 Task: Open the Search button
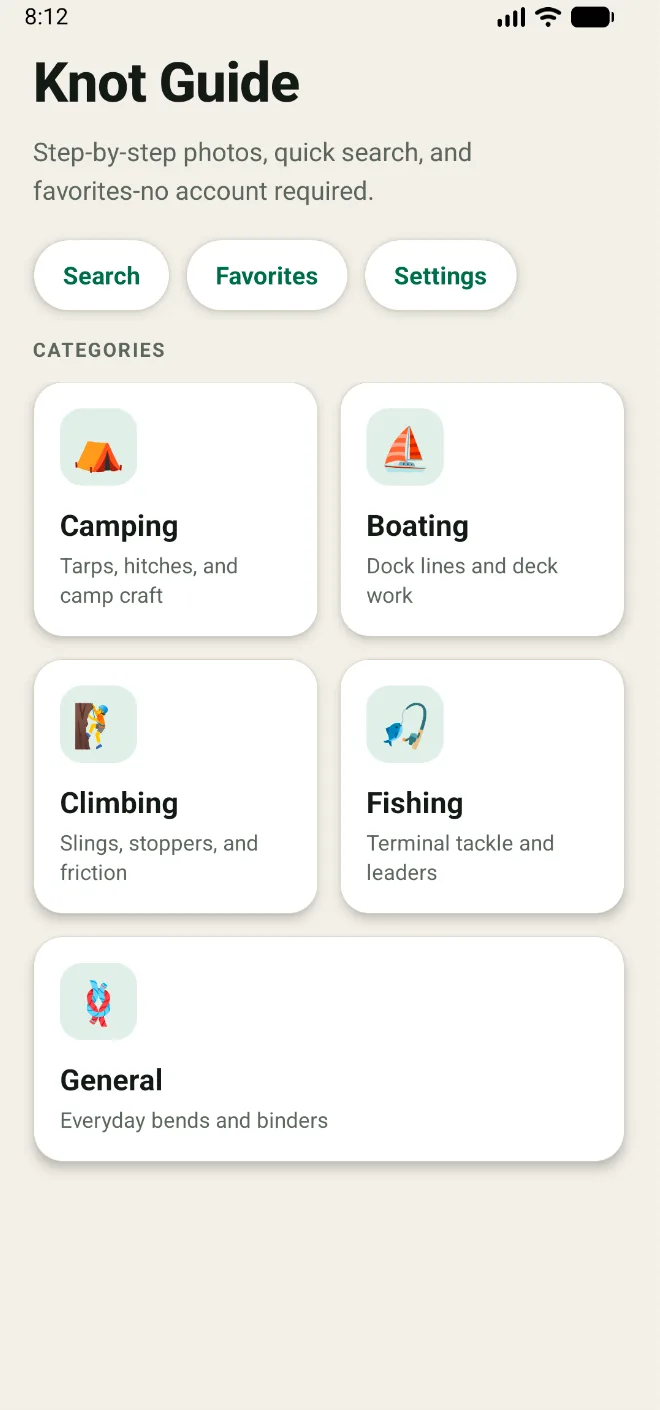click(101, 276)
